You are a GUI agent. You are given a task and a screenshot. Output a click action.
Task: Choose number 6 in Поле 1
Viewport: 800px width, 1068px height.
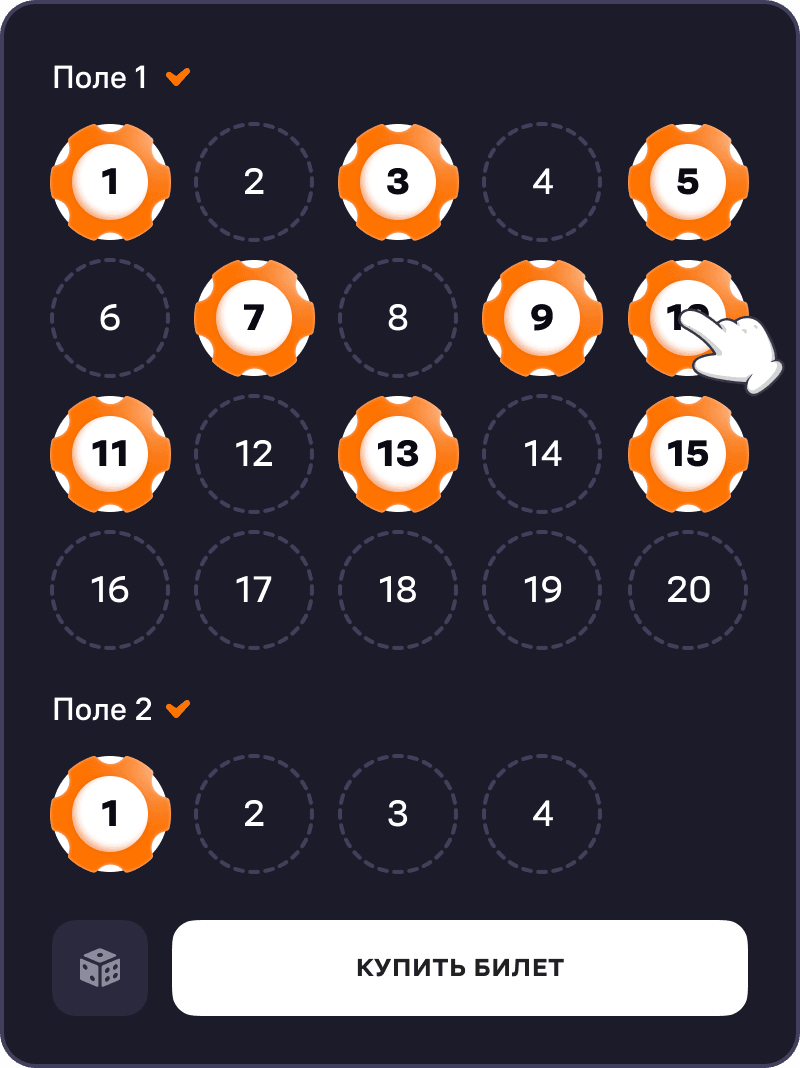coord(110,318)
